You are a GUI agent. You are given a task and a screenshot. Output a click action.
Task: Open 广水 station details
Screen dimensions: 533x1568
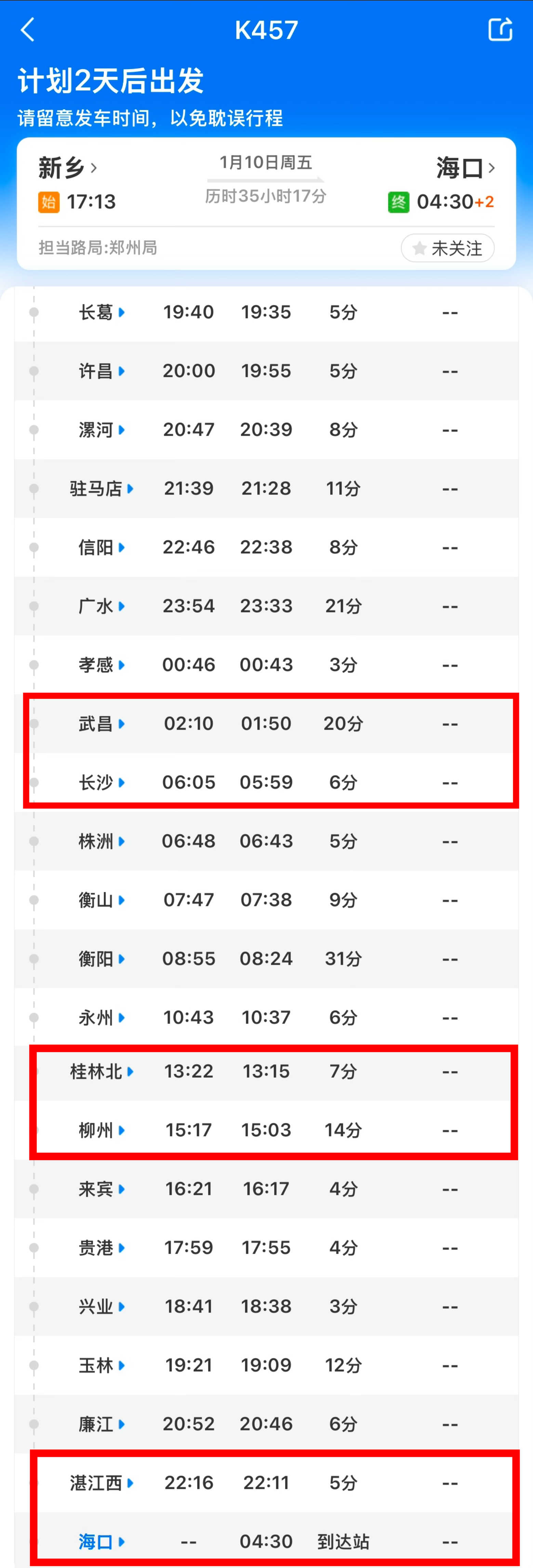[x=101, y=606]
